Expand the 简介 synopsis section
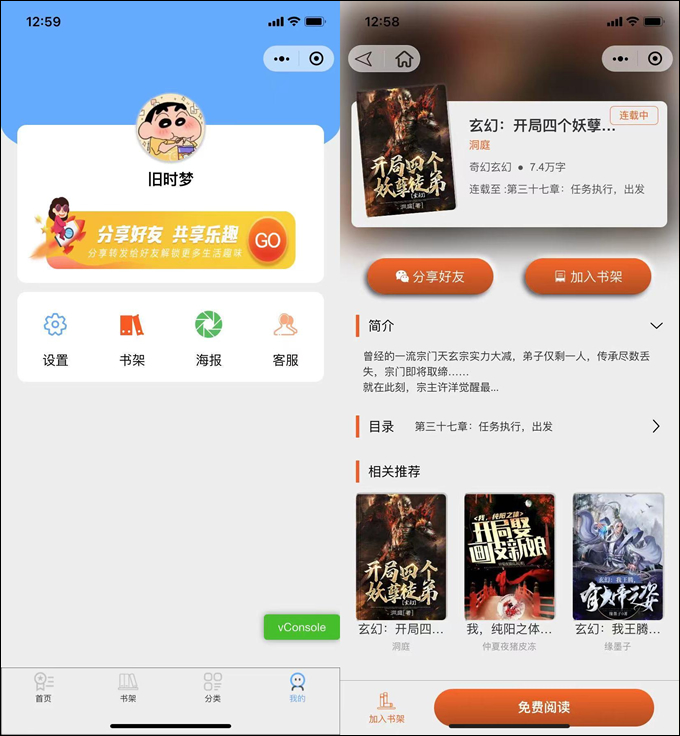 pos(656,326)
